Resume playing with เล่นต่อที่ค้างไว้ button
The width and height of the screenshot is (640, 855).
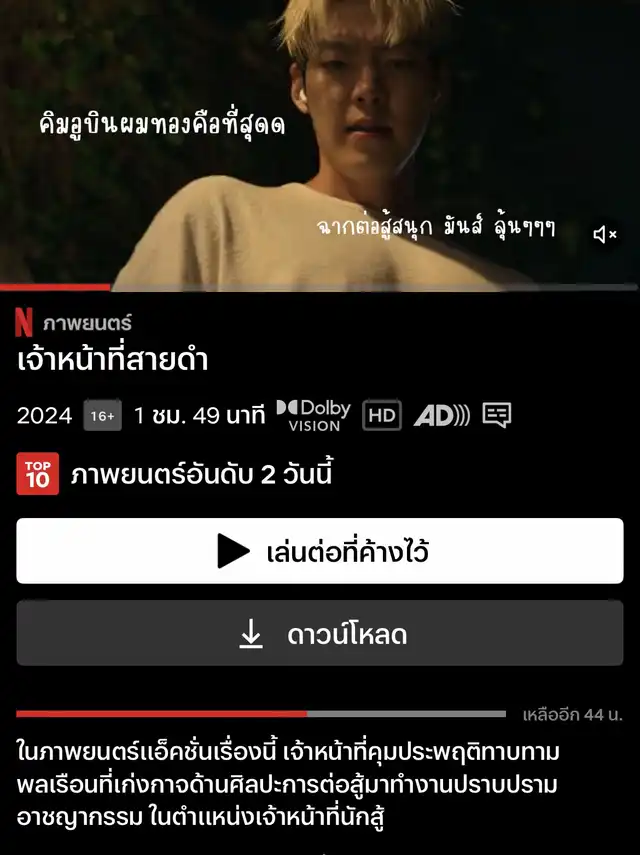click(x=320, y=551)
